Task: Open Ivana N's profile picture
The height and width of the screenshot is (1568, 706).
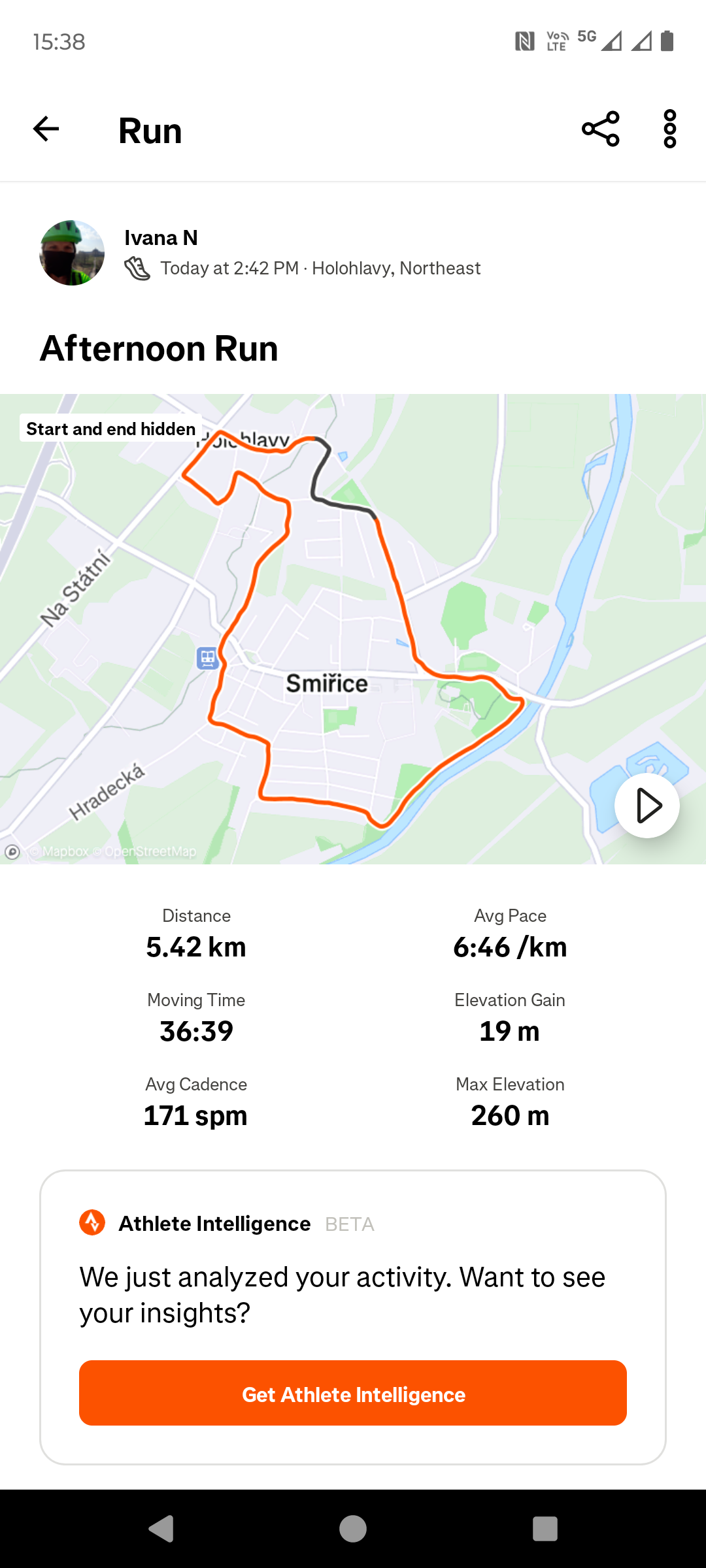Action: [72, 253]
